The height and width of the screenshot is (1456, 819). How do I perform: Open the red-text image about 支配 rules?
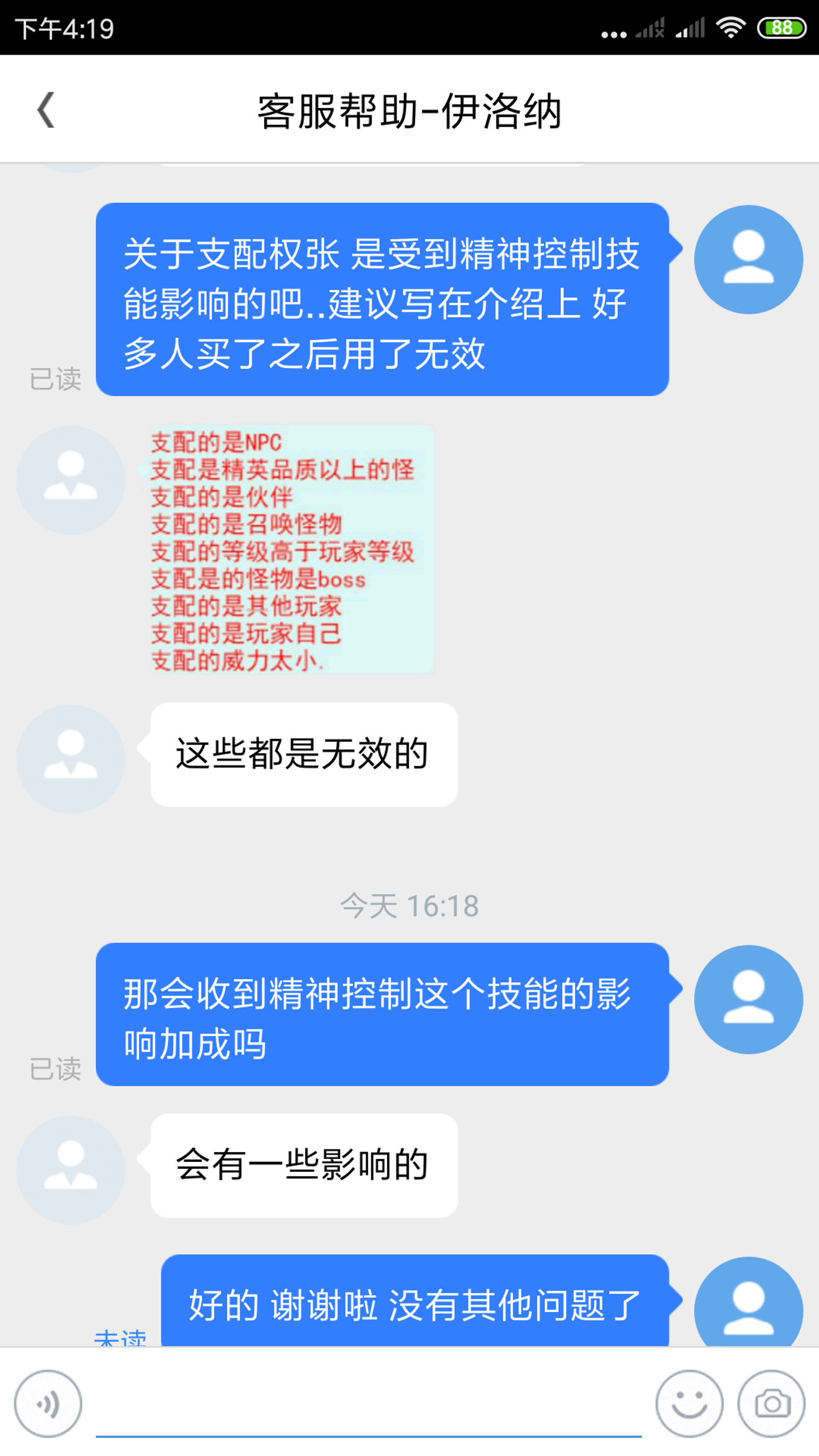click(292, 550)
